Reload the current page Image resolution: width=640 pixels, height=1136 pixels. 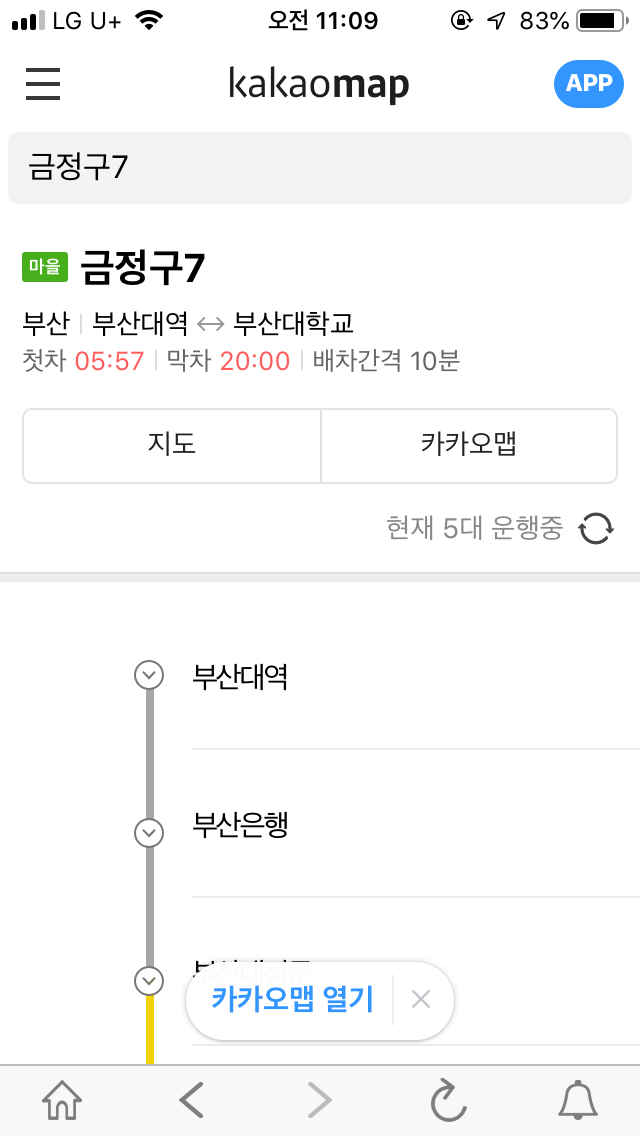448,1101
